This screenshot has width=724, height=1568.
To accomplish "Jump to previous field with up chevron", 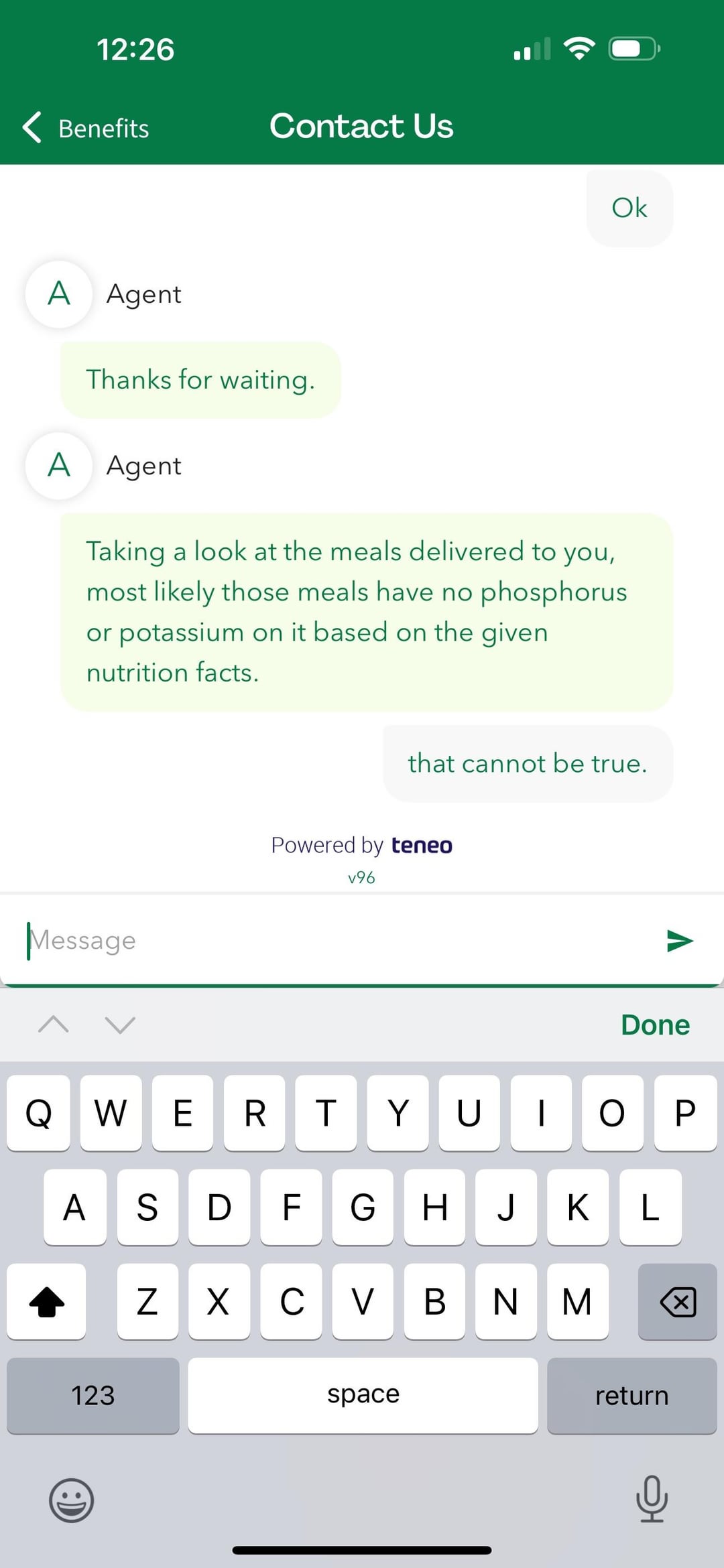I will coord(54,1024).
